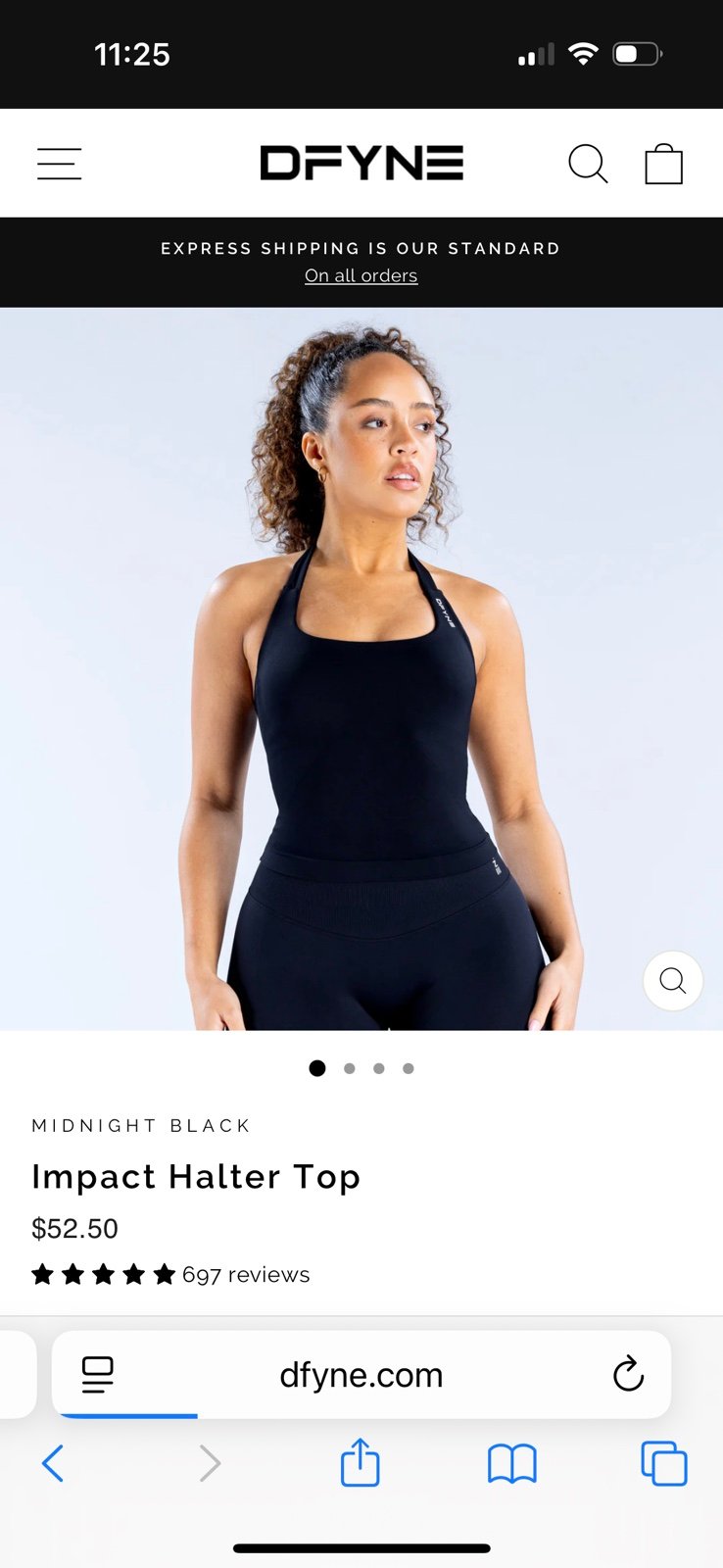Share this page from browser toolbar
This screenshot has height=1568, width=723.
point(360,1463)
